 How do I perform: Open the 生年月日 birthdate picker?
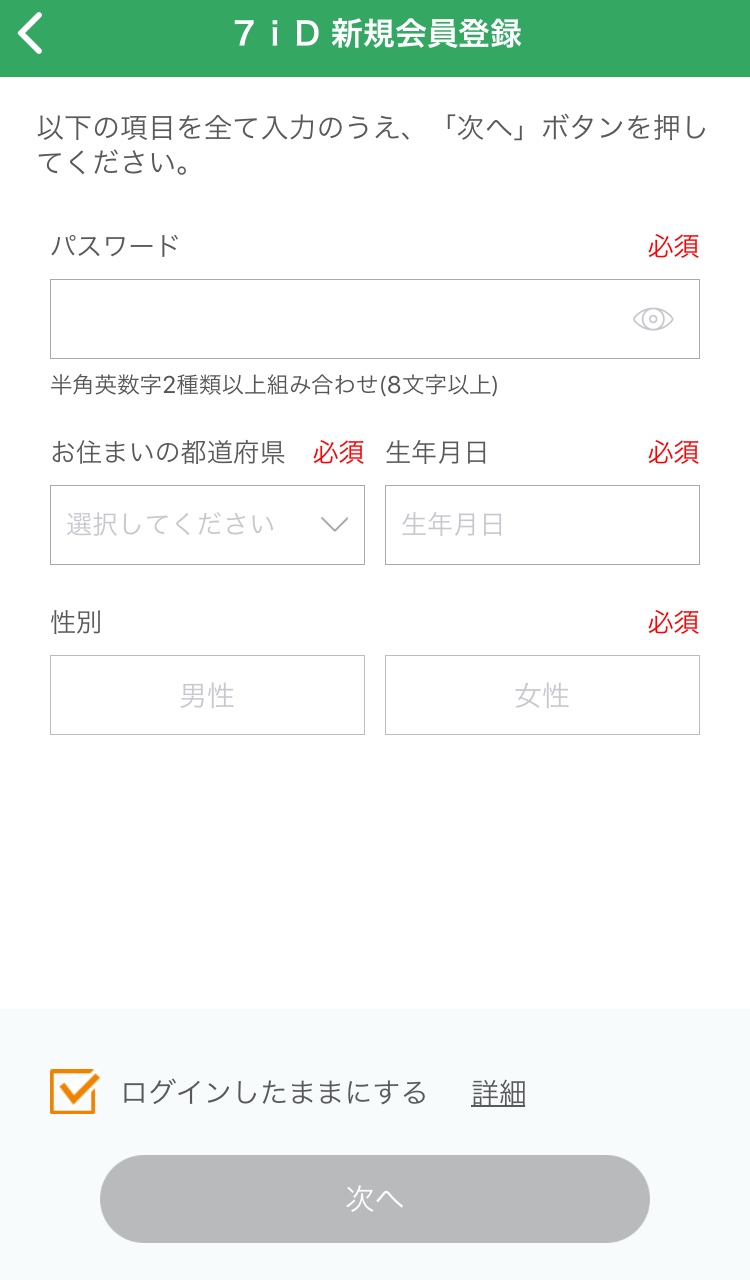tap(541, 524)
